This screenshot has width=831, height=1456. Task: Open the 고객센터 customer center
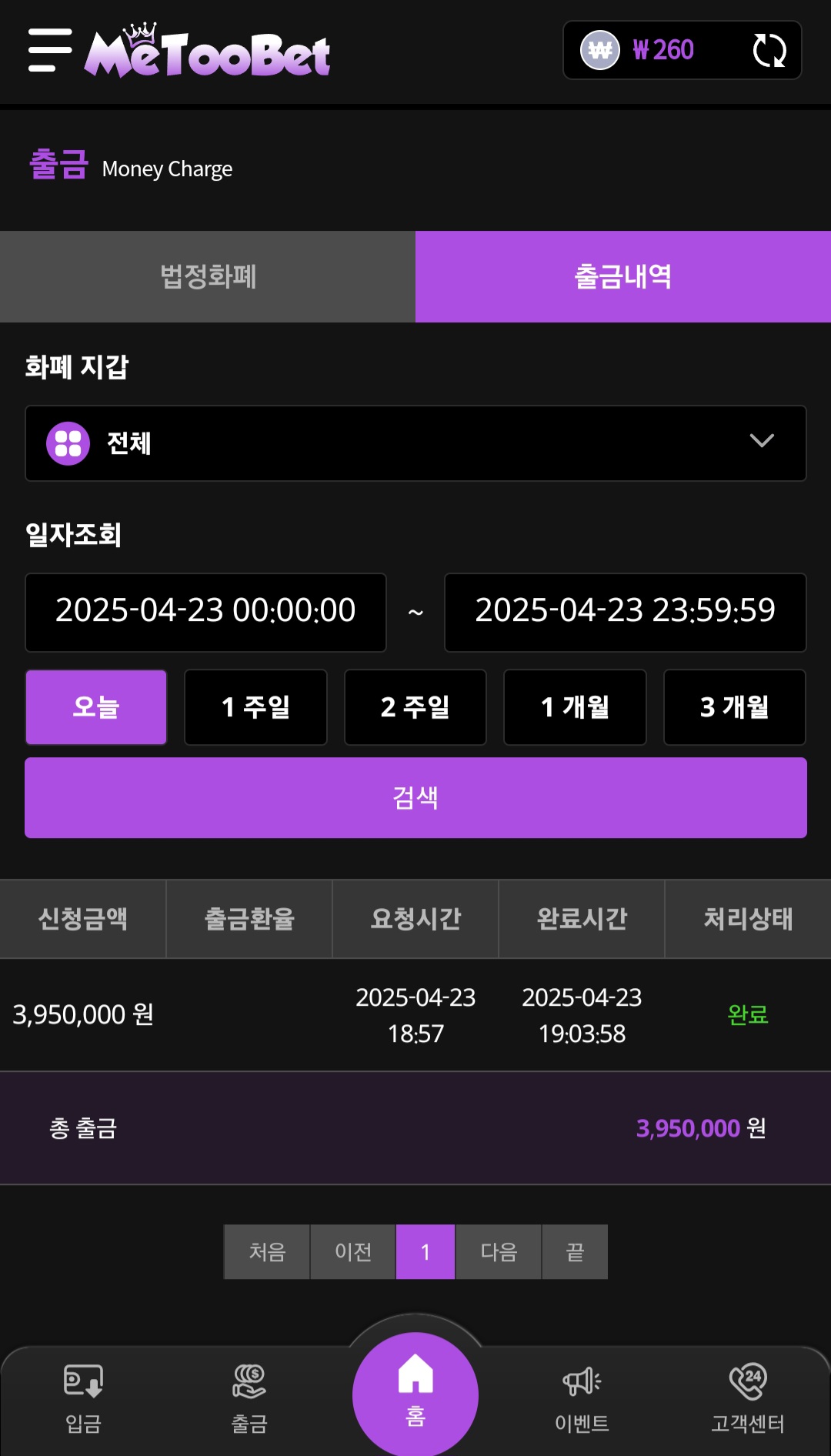point(747,1398)
